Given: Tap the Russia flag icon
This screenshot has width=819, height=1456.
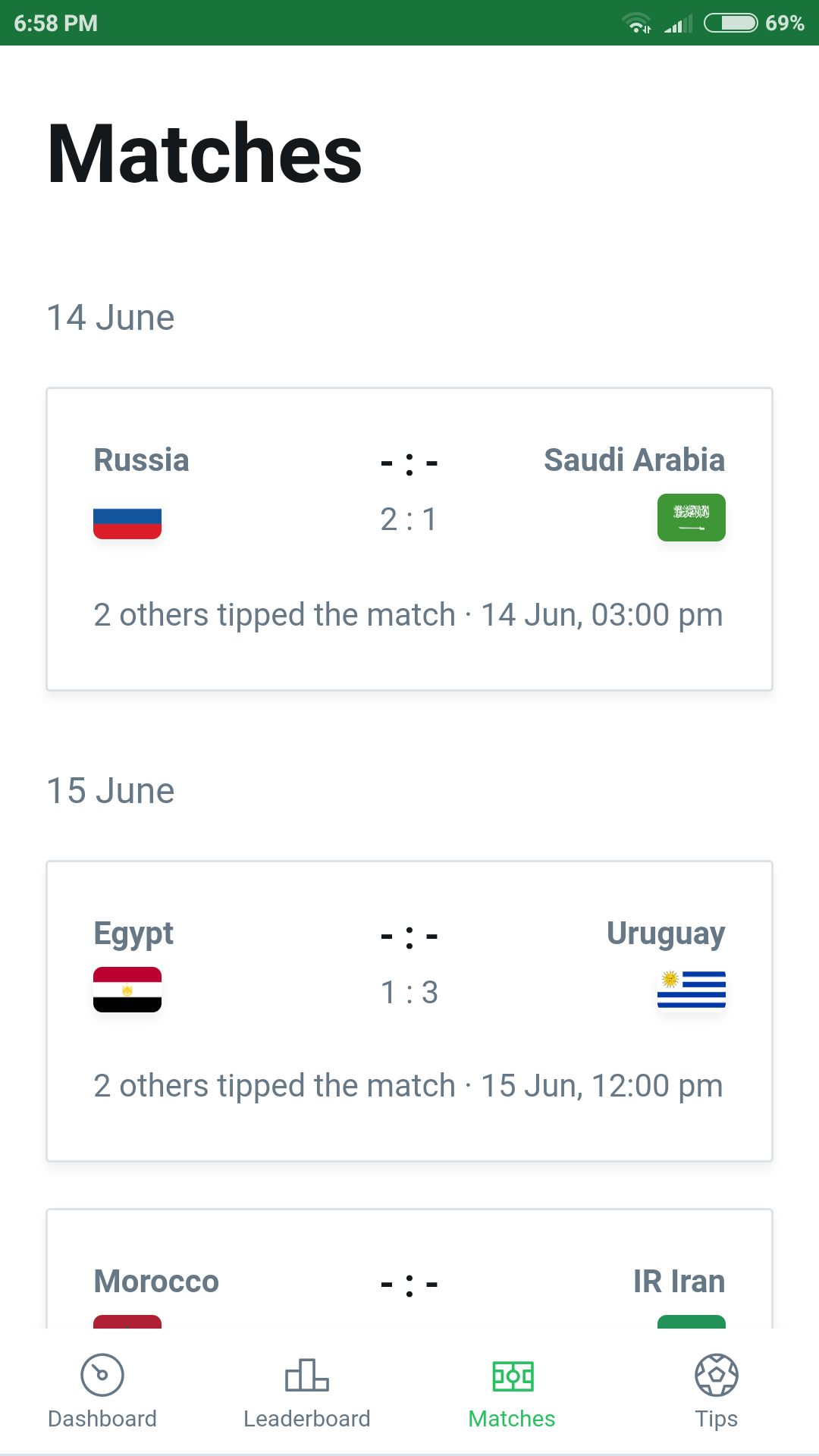Looking at the screenshot, I should click(x=127, y=520).
